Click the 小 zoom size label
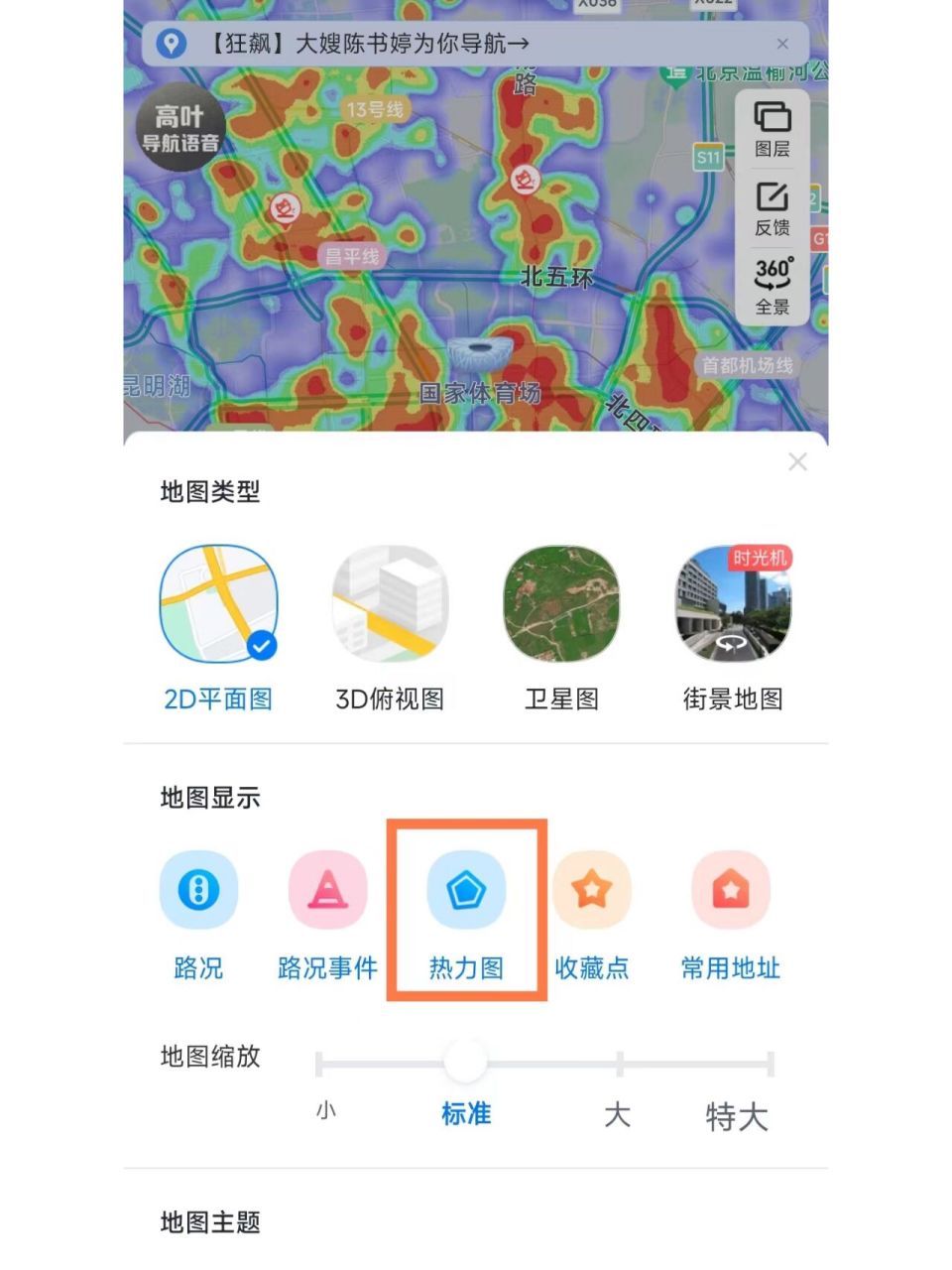Viewport: 952px width, 1270px height. coord(327,1111)
